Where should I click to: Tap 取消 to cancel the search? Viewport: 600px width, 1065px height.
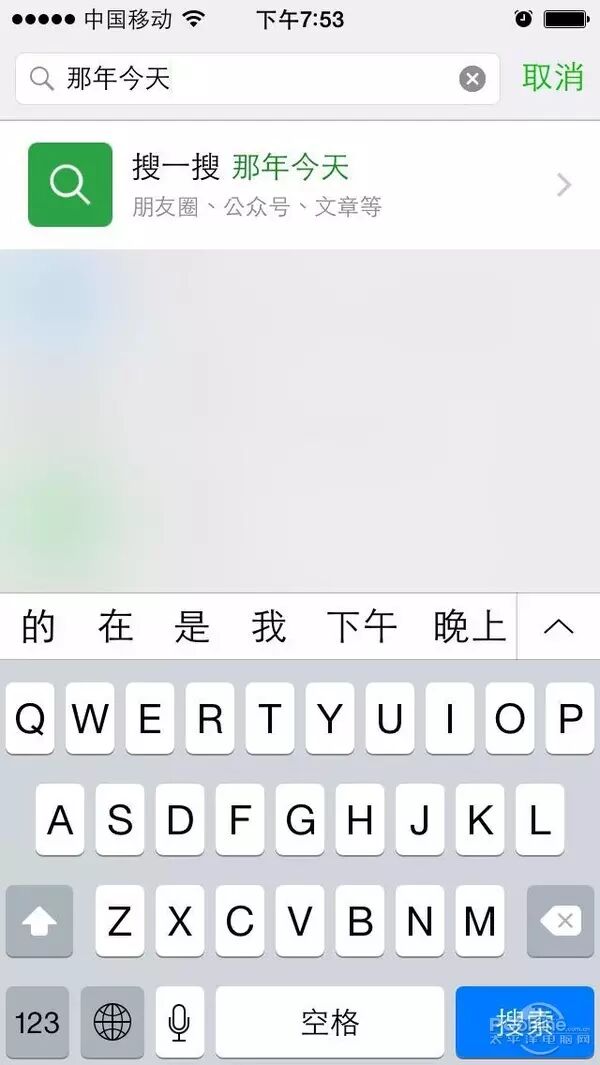[x=552, y=77]
